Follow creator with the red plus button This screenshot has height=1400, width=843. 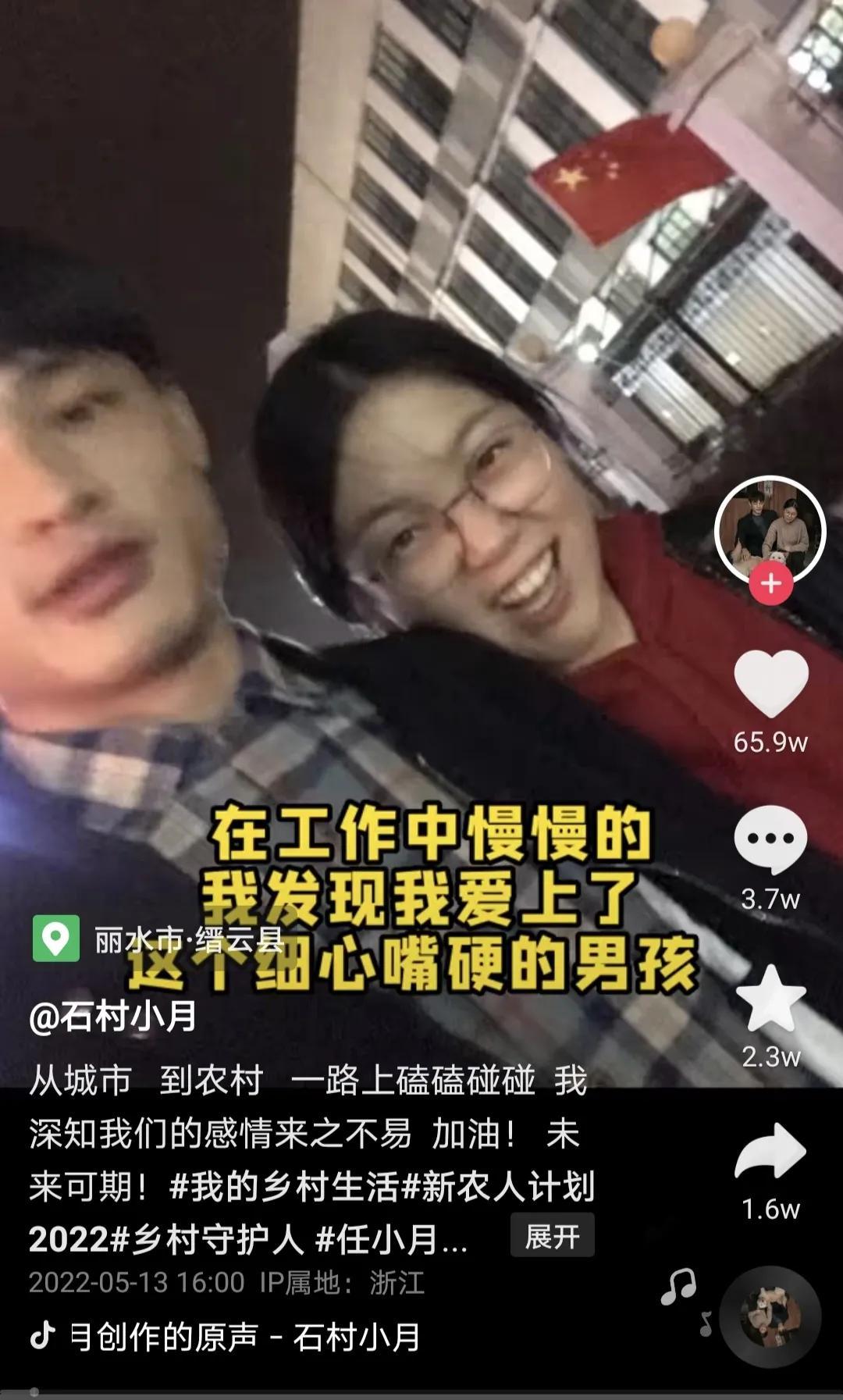pos(771,583)
